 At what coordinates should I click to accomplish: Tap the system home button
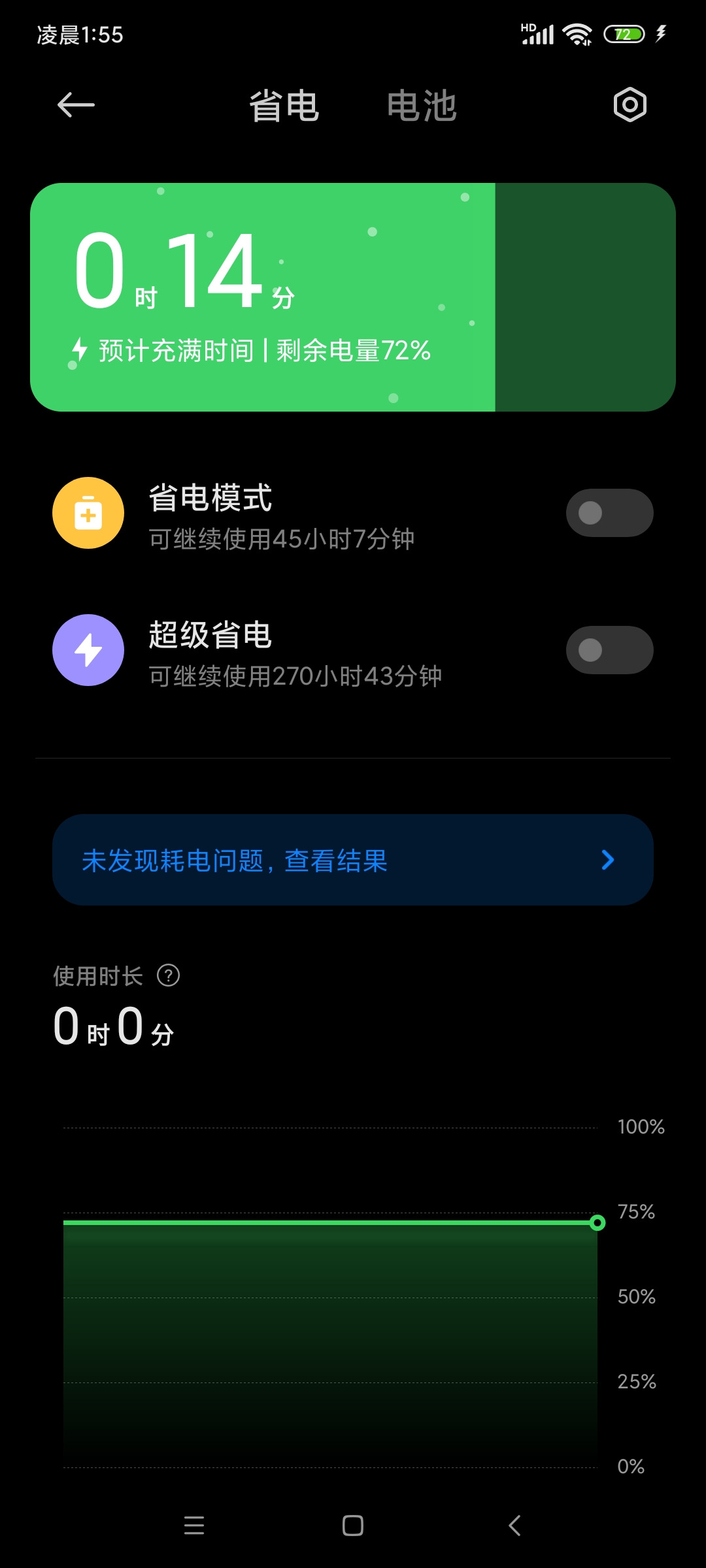click(353, 1526)
